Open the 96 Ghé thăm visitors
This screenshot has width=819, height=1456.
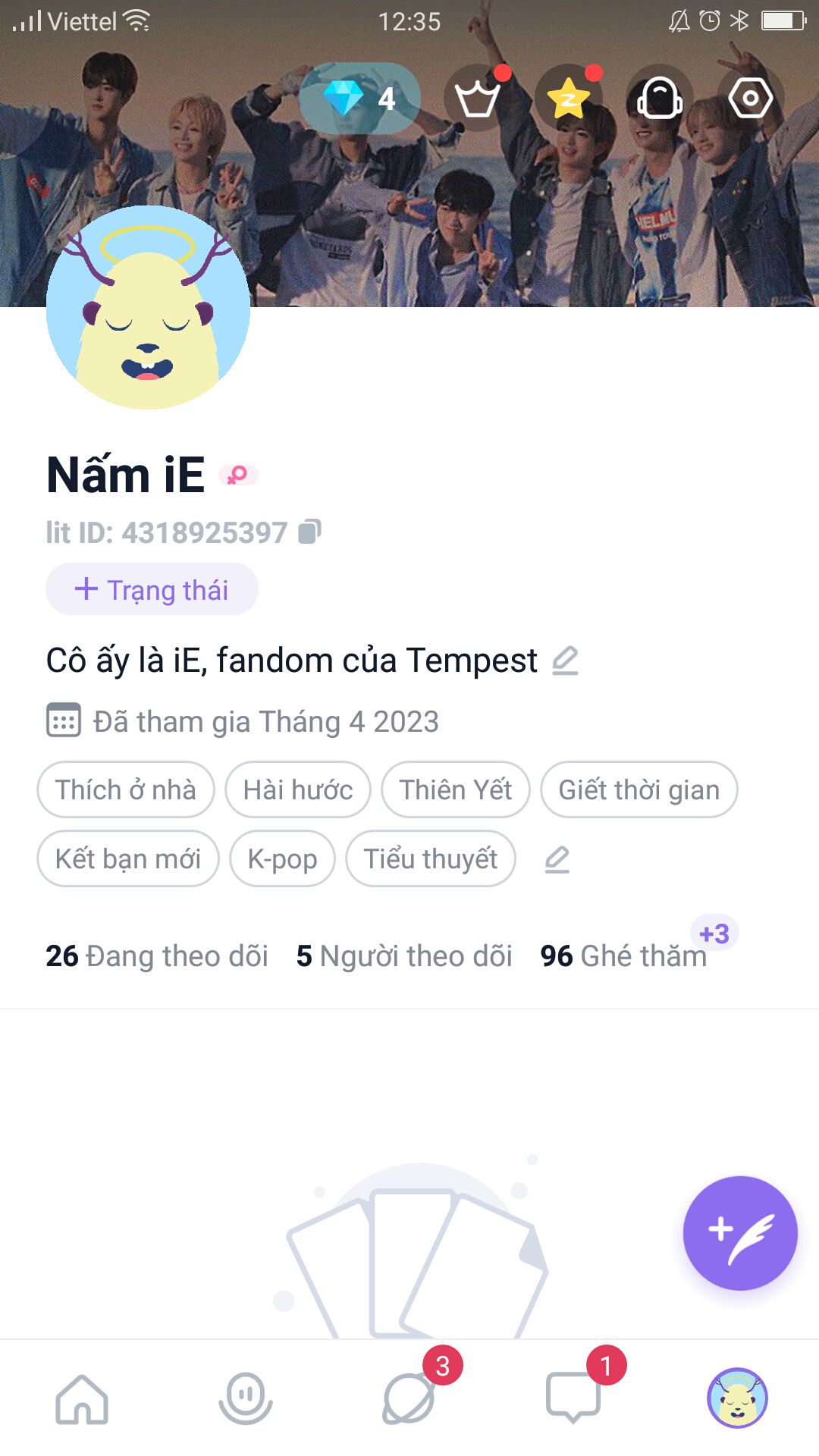coord(623,956)
